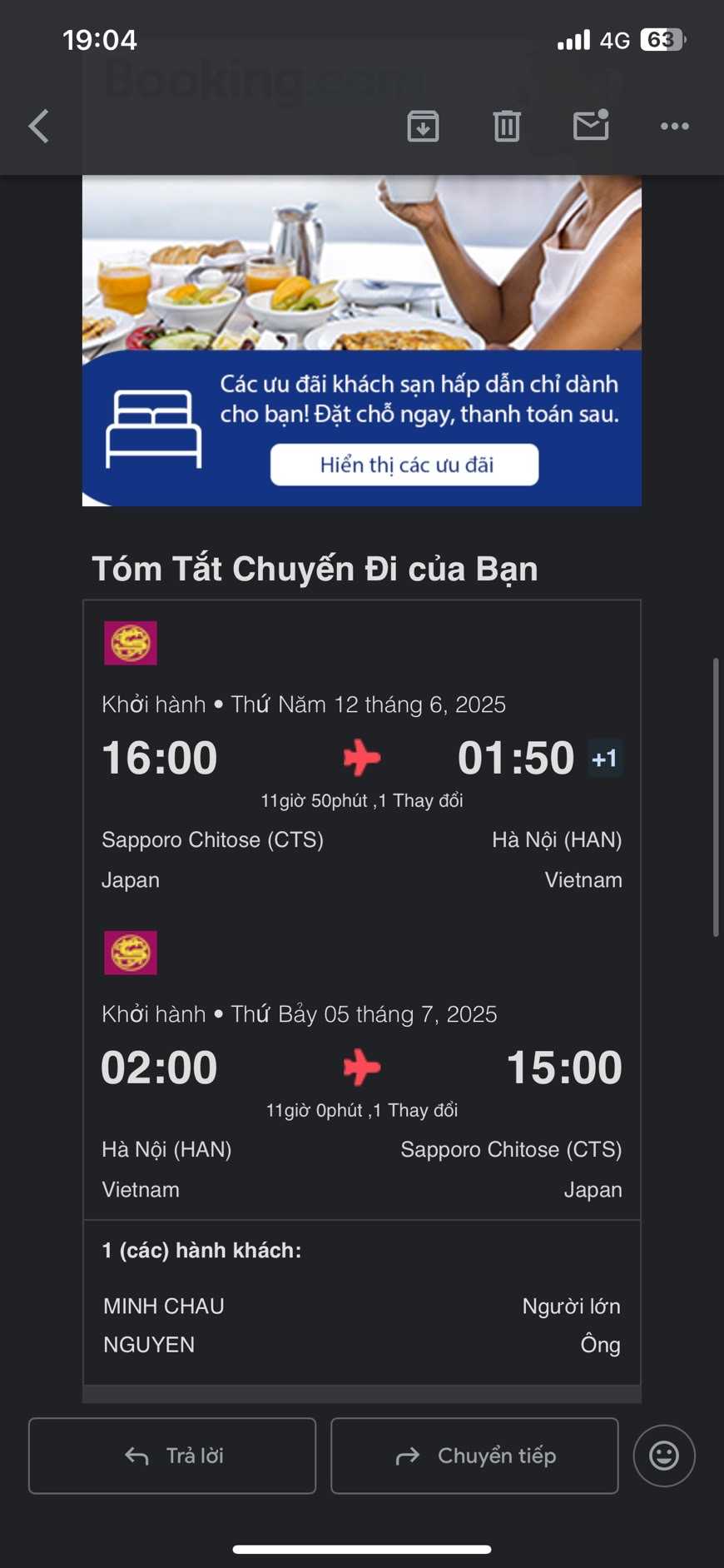Tap the 'Hiển thị các ưu đãi' button

[x=404, y=465]
